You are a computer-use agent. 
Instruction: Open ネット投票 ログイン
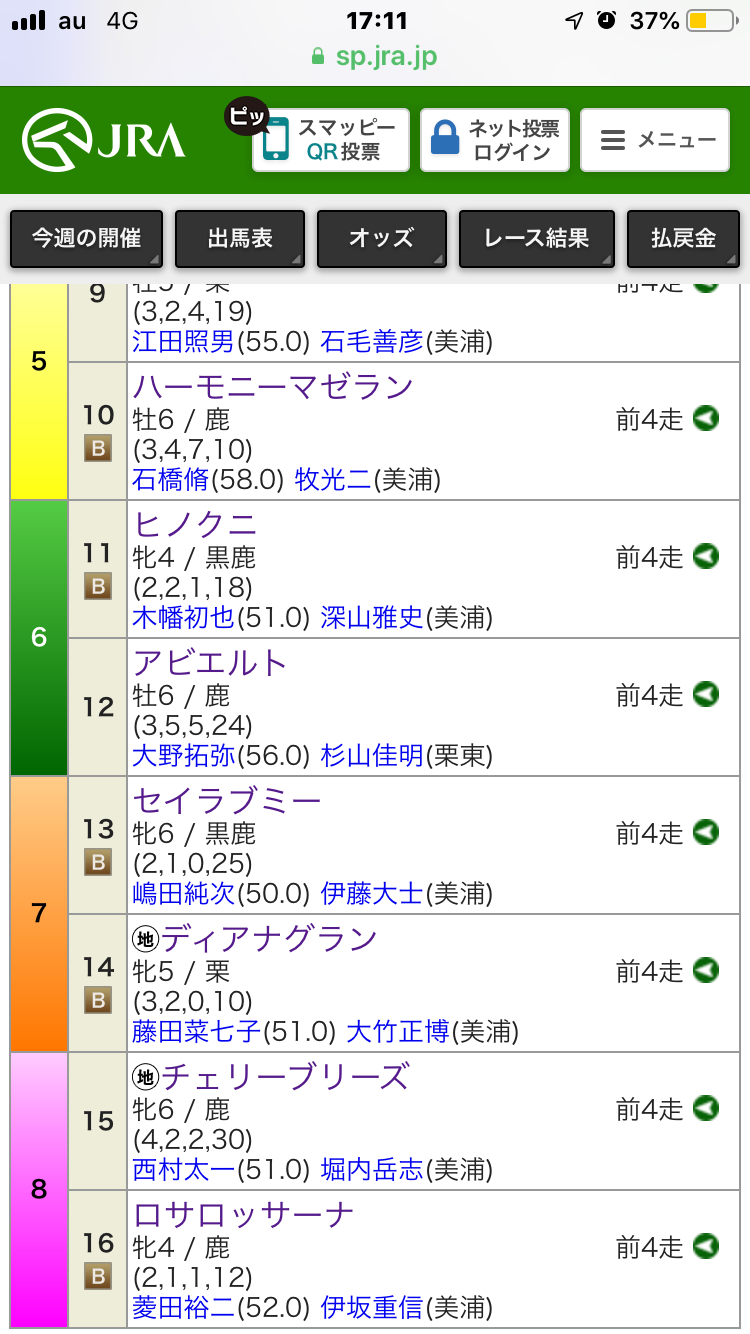494,140
